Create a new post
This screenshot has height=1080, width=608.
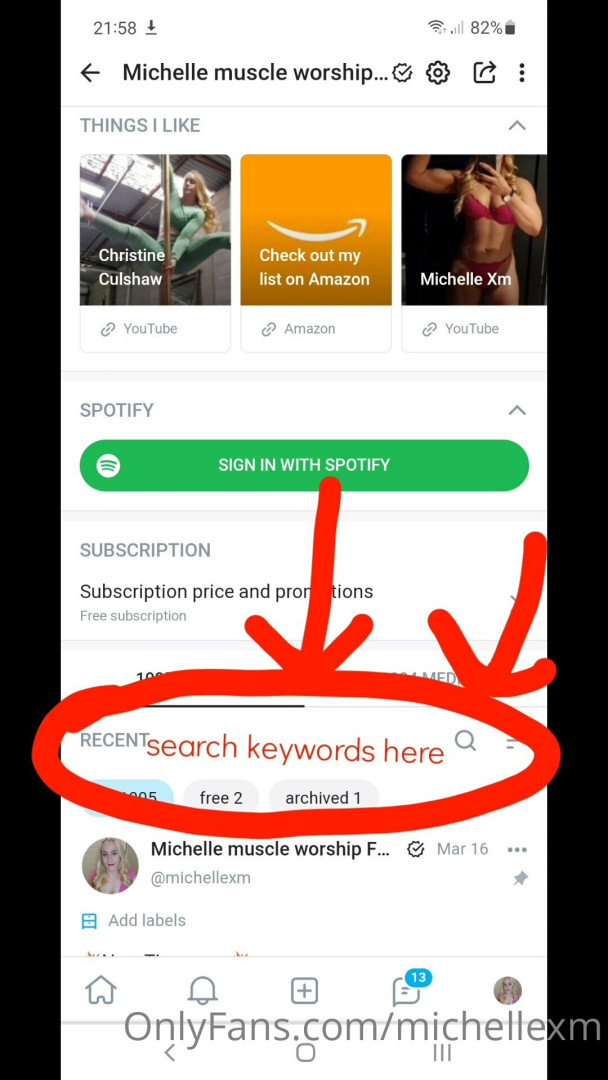tap(304, 990)
